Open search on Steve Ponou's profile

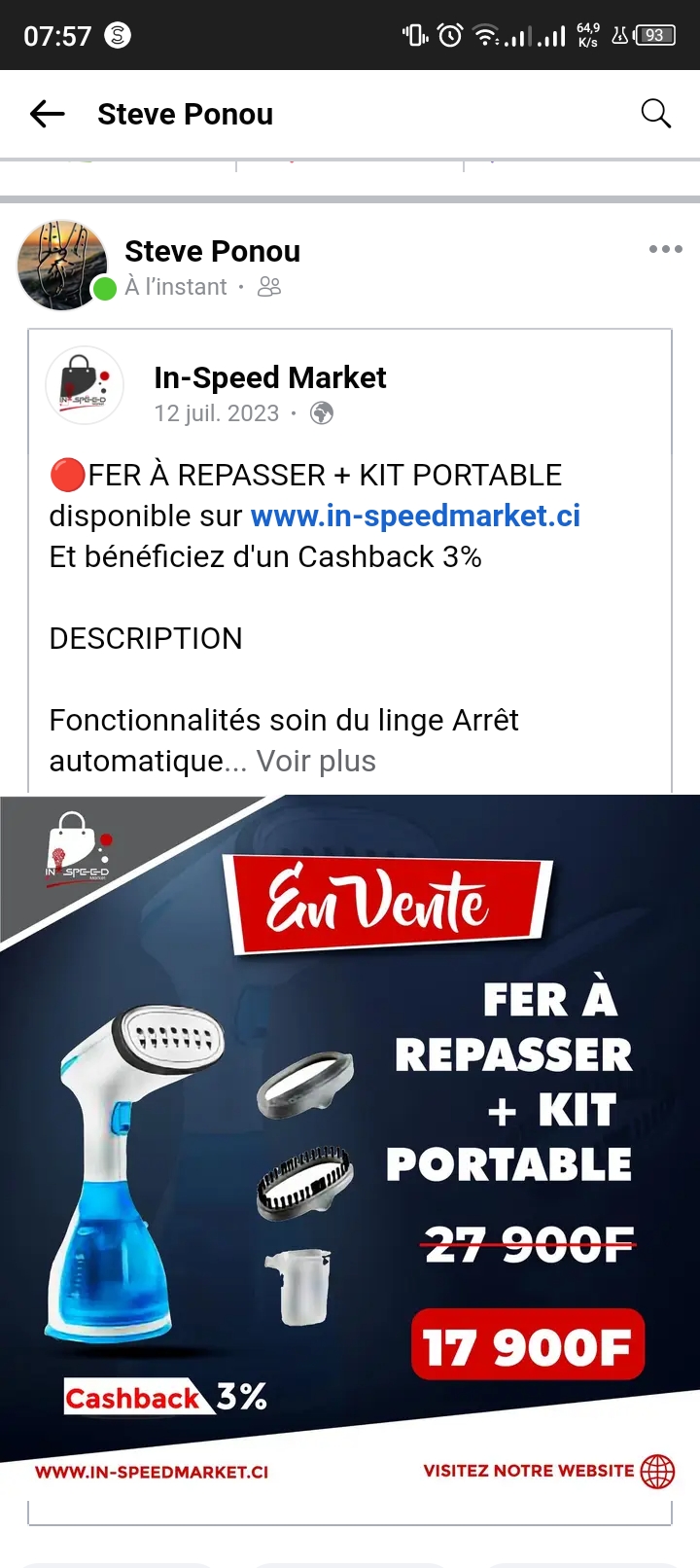(x=656, y=114)
